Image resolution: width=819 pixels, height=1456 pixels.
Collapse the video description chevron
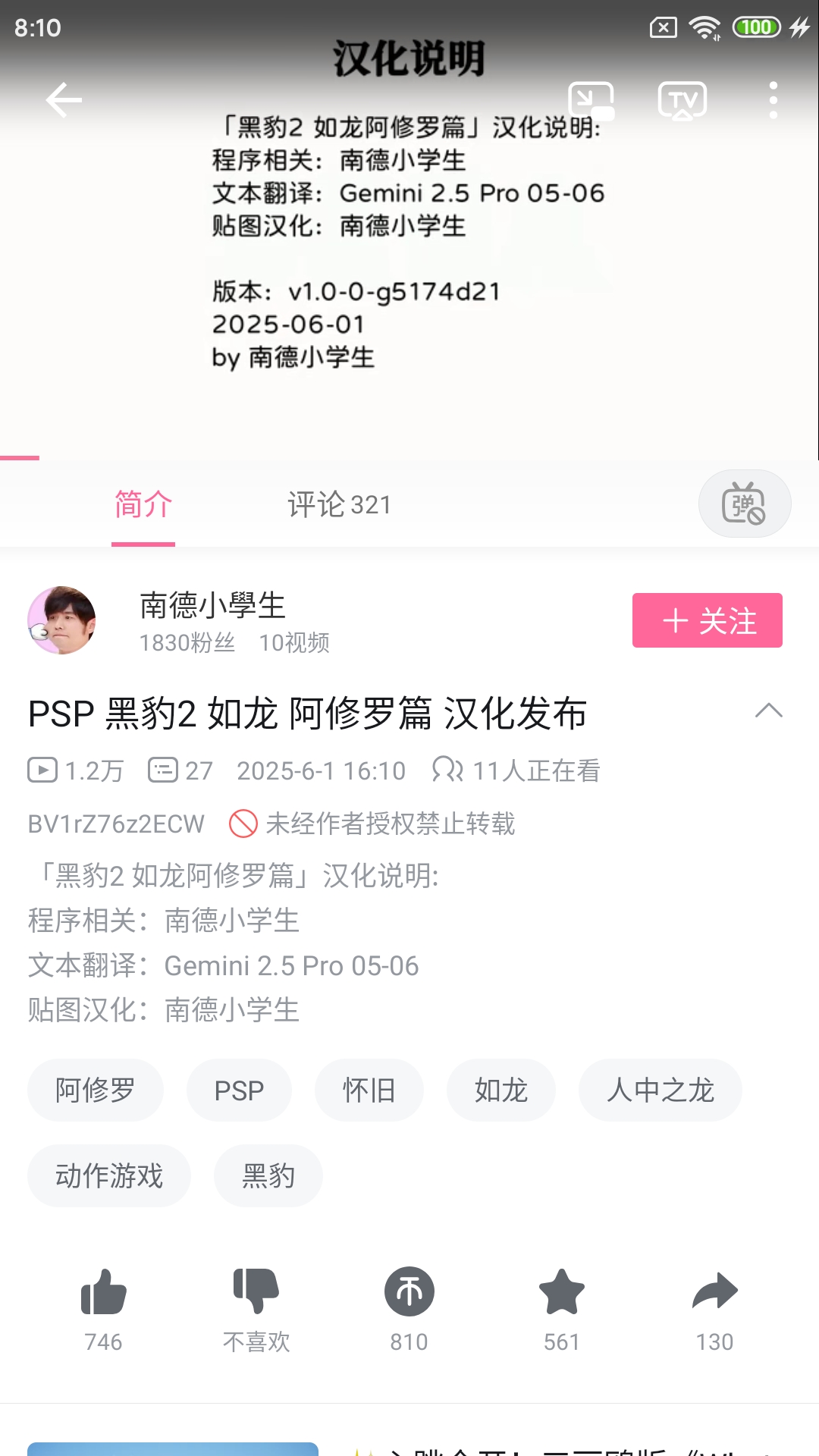(x=768, y=711)
